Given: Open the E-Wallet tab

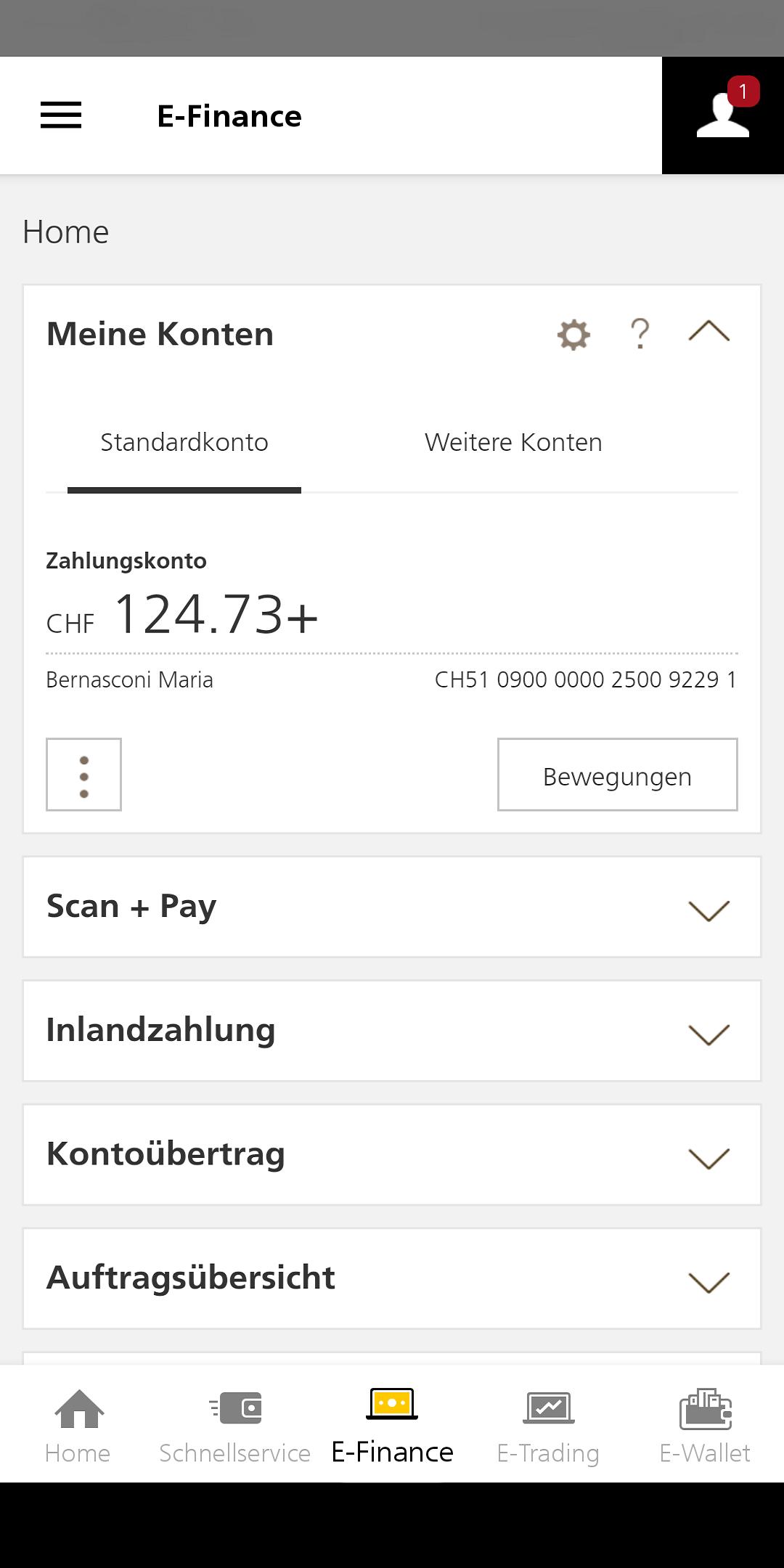Looking at the screenshot, I should pyautogui.click(x=705, y=1425).
